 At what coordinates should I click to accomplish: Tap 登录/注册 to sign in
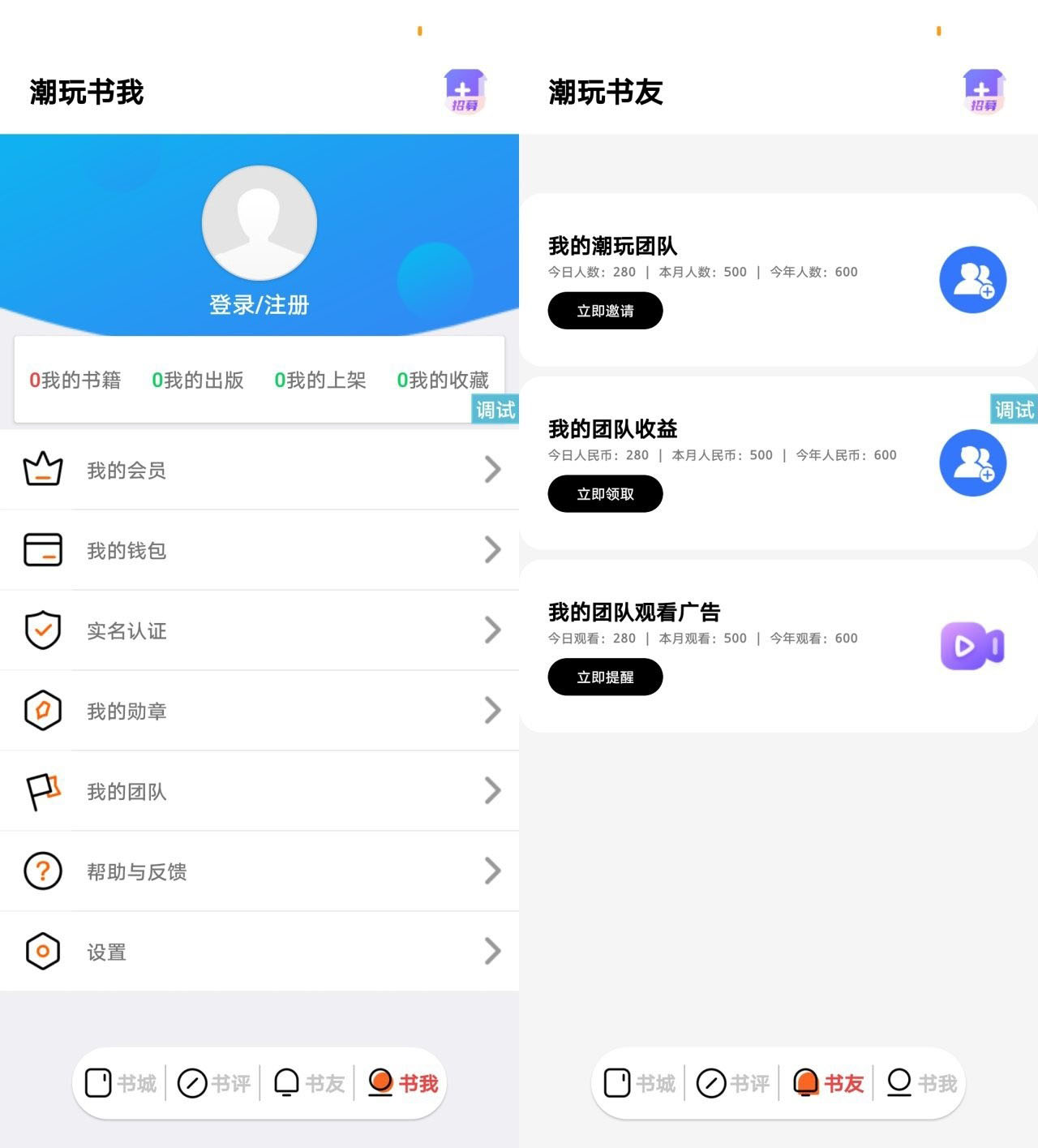coord(259,305)
